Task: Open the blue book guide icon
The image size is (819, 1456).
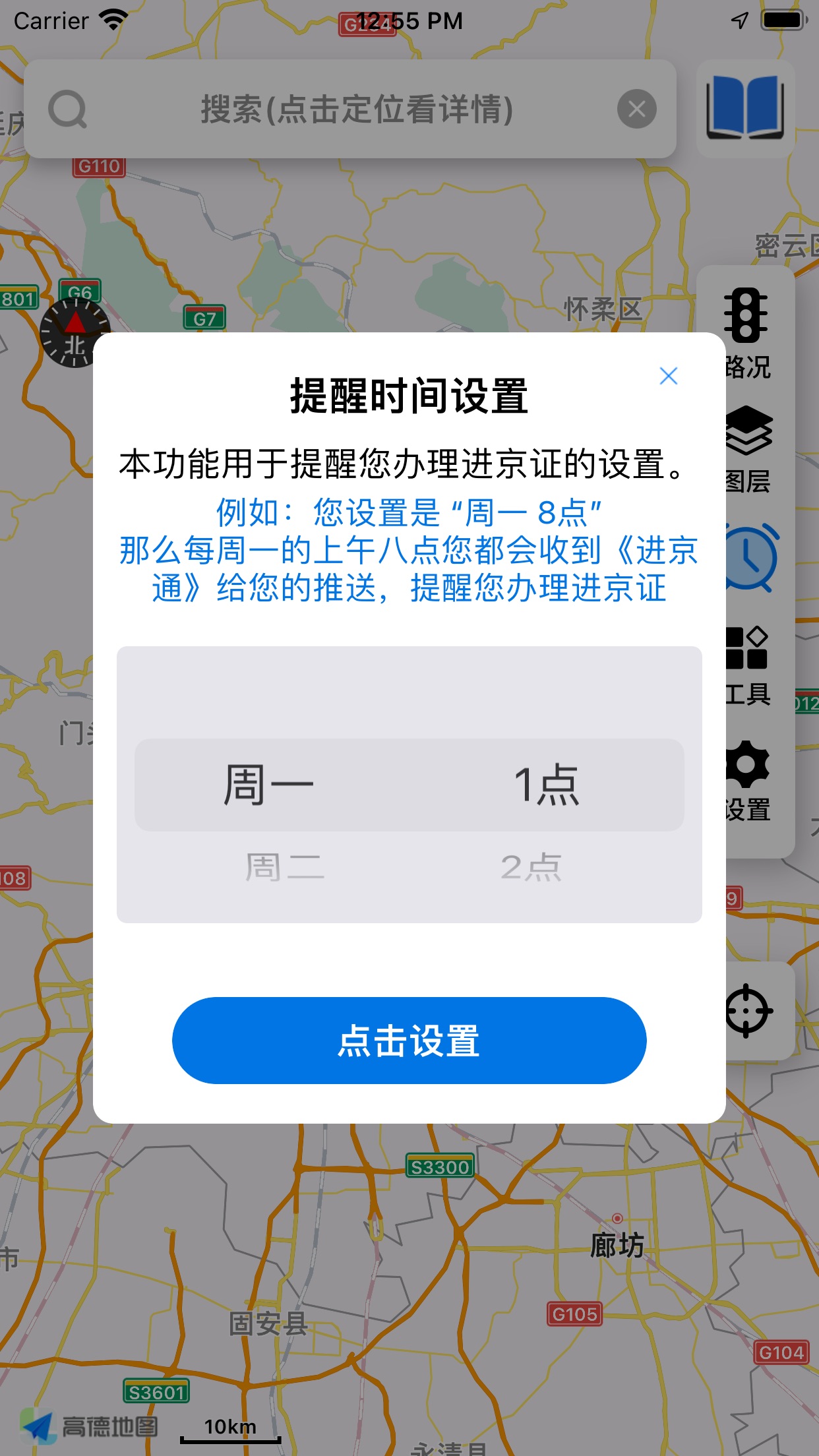Action: click(745, 109)
